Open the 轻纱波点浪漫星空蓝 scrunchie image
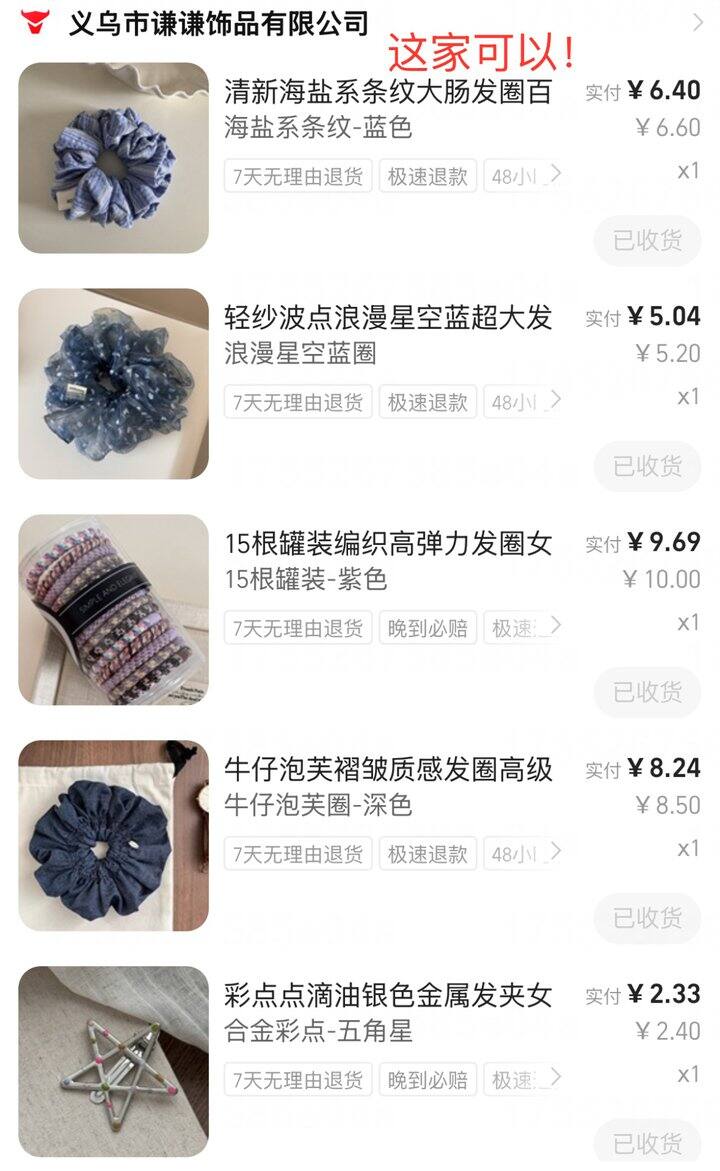 pos(114,384)
